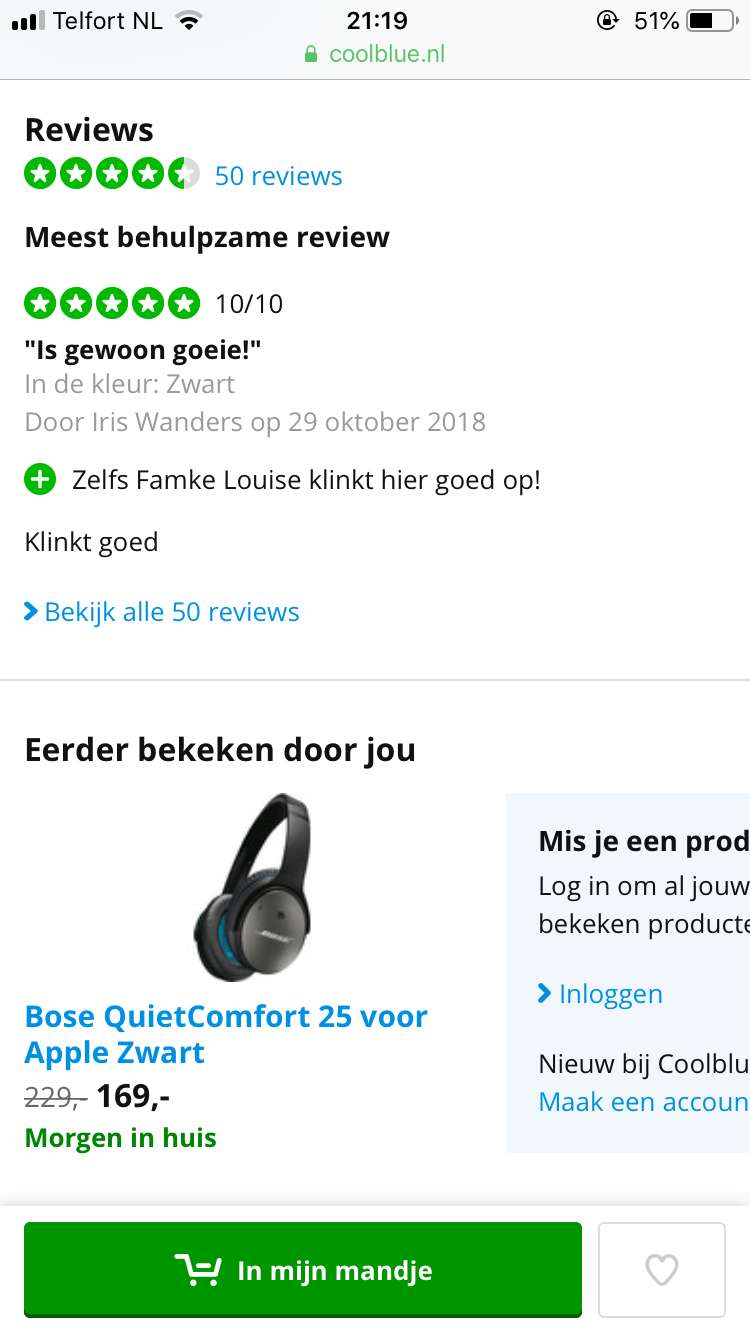Open Bose QuietComfort 25 headphone image

tap(253, 888)
